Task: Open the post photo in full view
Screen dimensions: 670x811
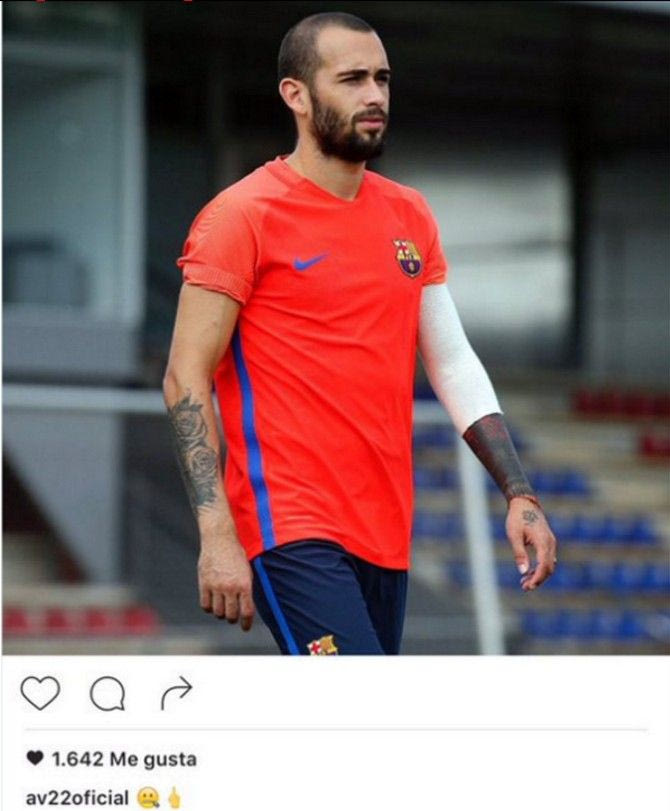Action: pyautogui.click(x=335, y=330)
